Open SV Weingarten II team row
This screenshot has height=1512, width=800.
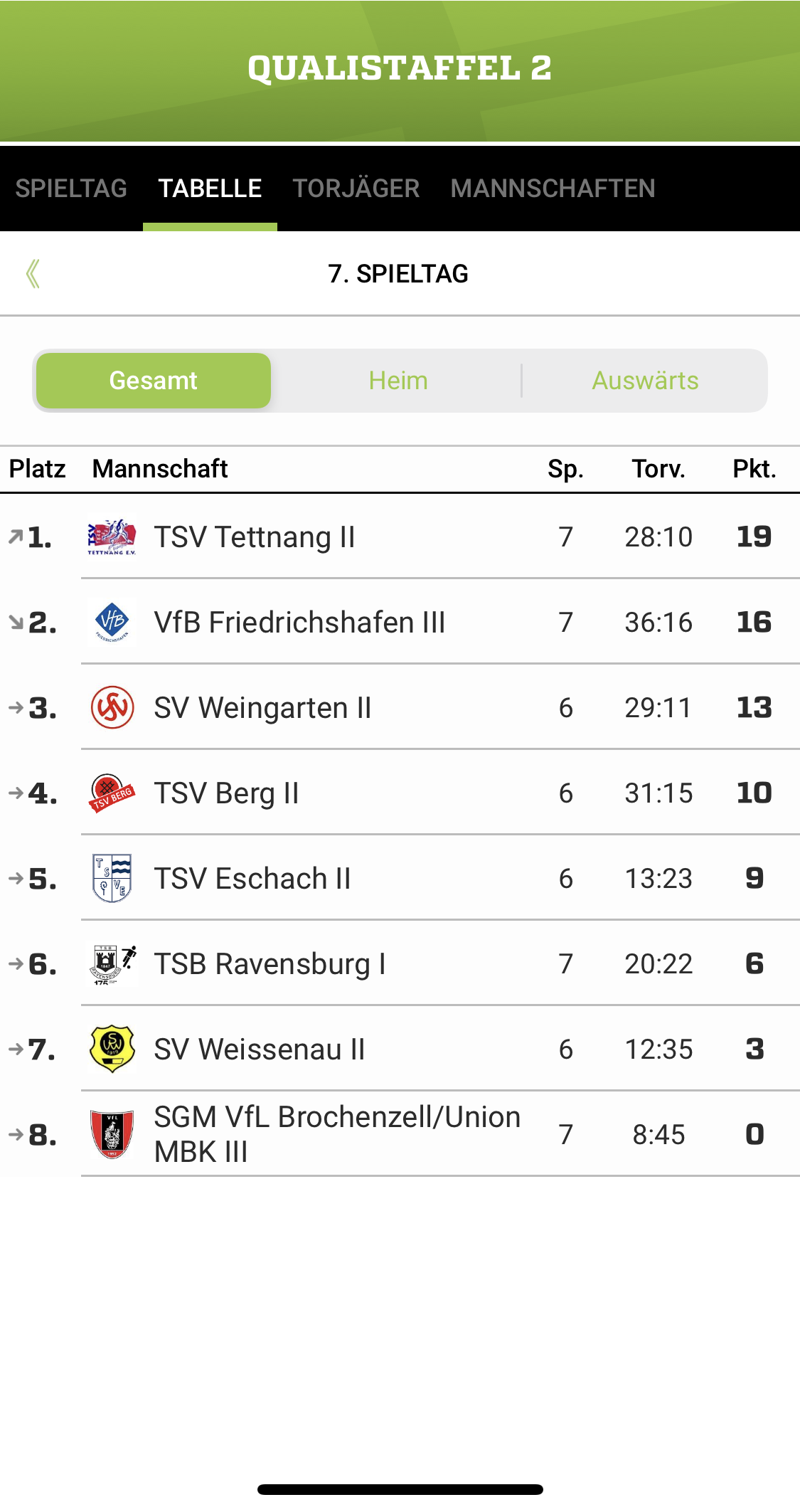[400, 707]
